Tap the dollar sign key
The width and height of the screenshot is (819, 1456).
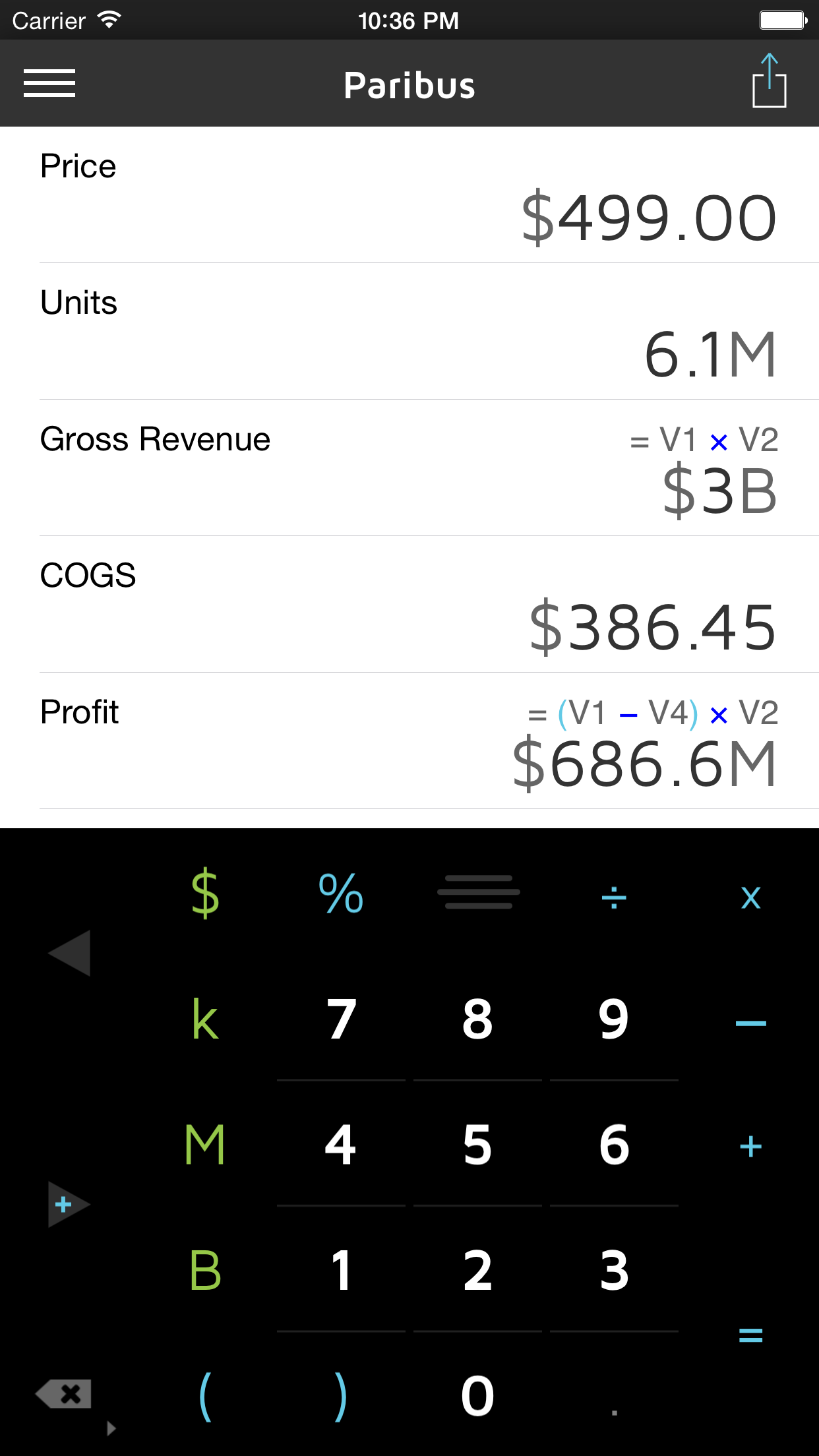[x=205, y=894]
